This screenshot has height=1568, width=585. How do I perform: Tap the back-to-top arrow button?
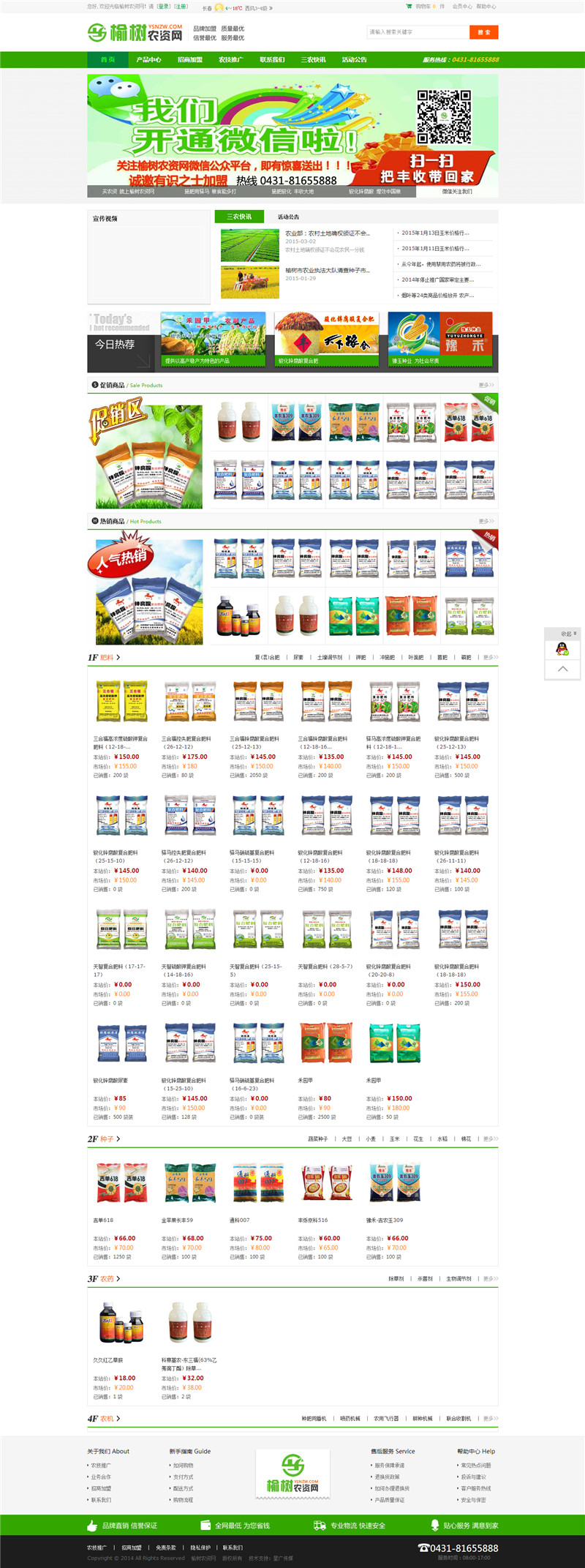coord(562,669)
